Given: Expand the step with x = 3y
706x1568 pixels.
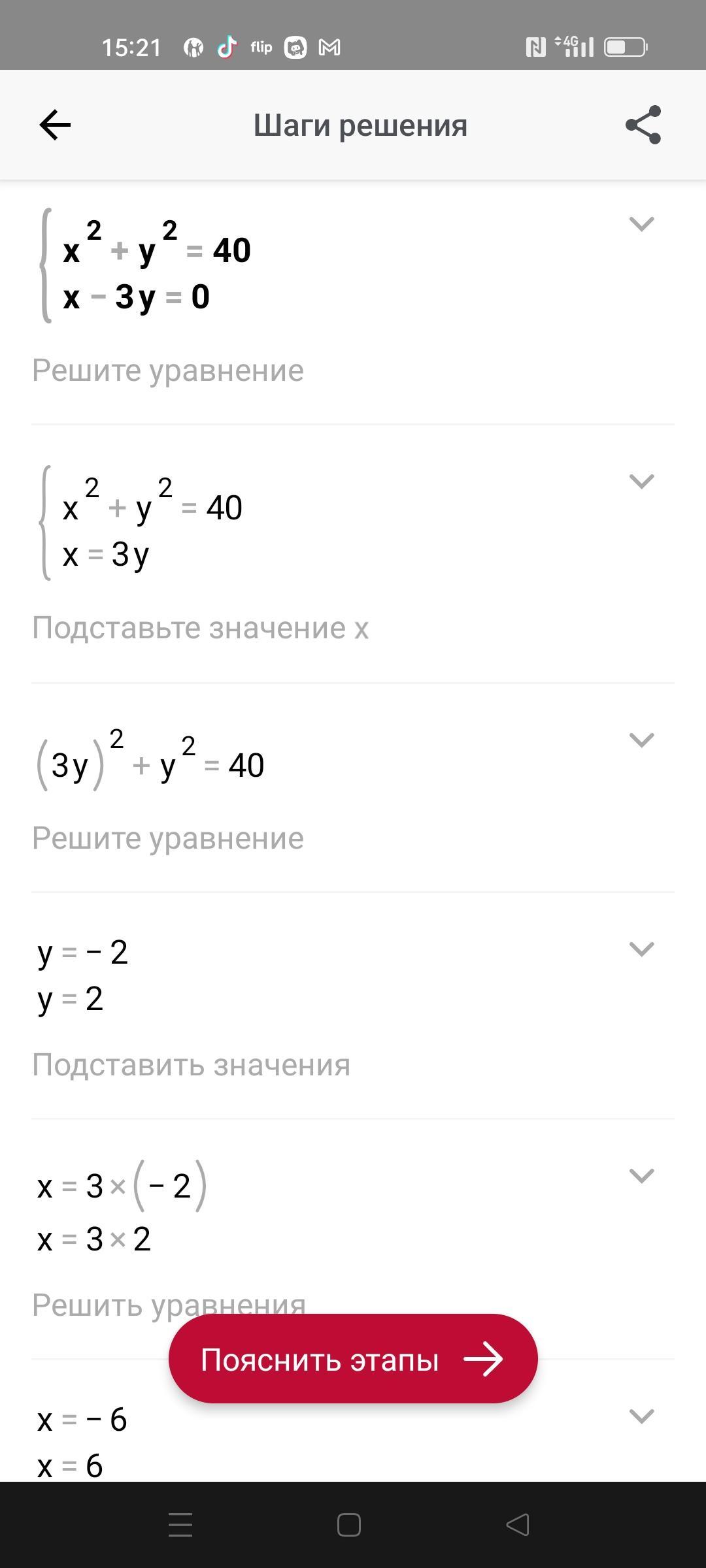Looking at the screenshot, I should (x=641, y=482).
